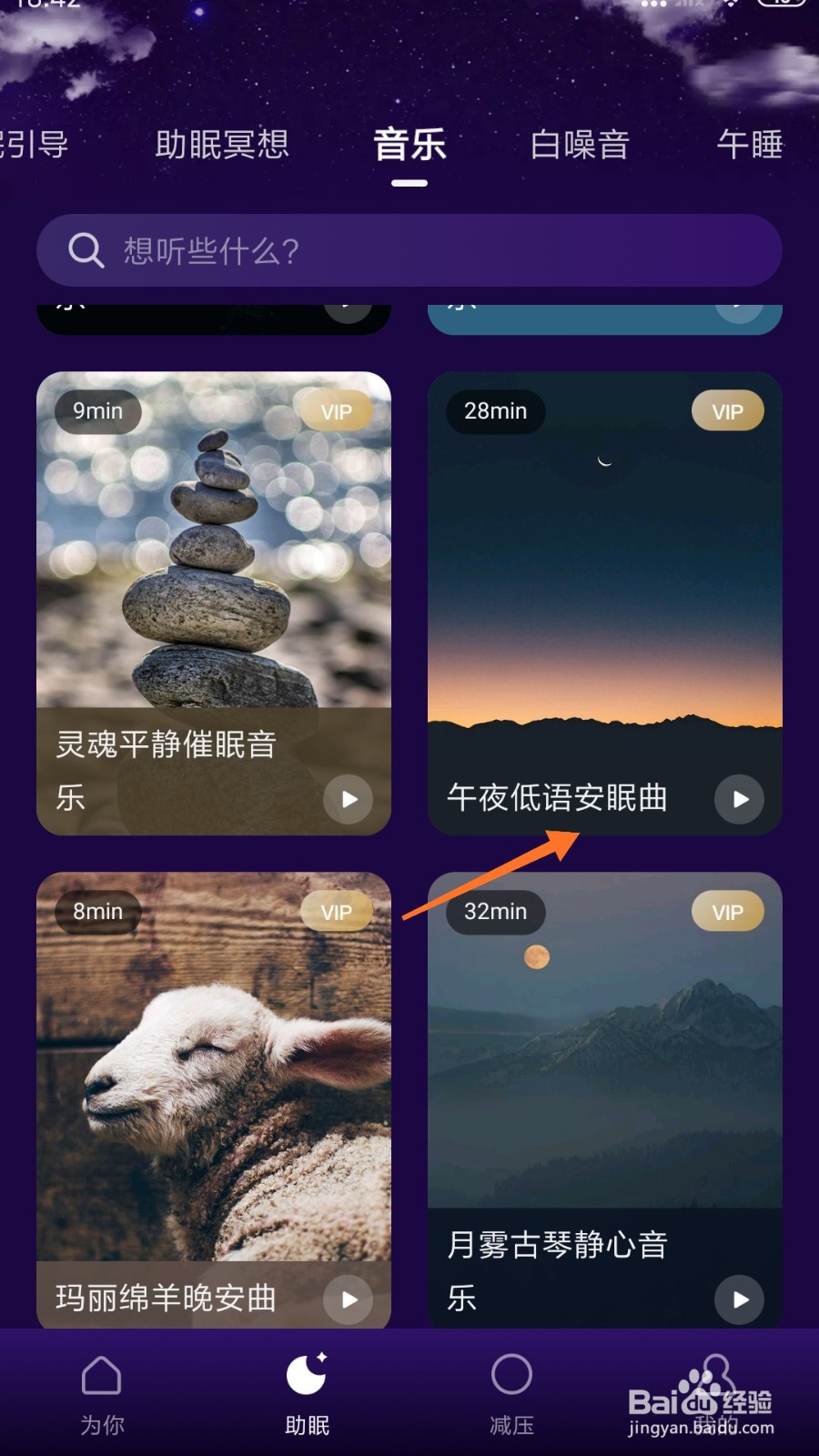The image size is (819, 1456).
Task: Click the VIP badge on 午夜低语安眠曲
Action: (x=727, y=411)
